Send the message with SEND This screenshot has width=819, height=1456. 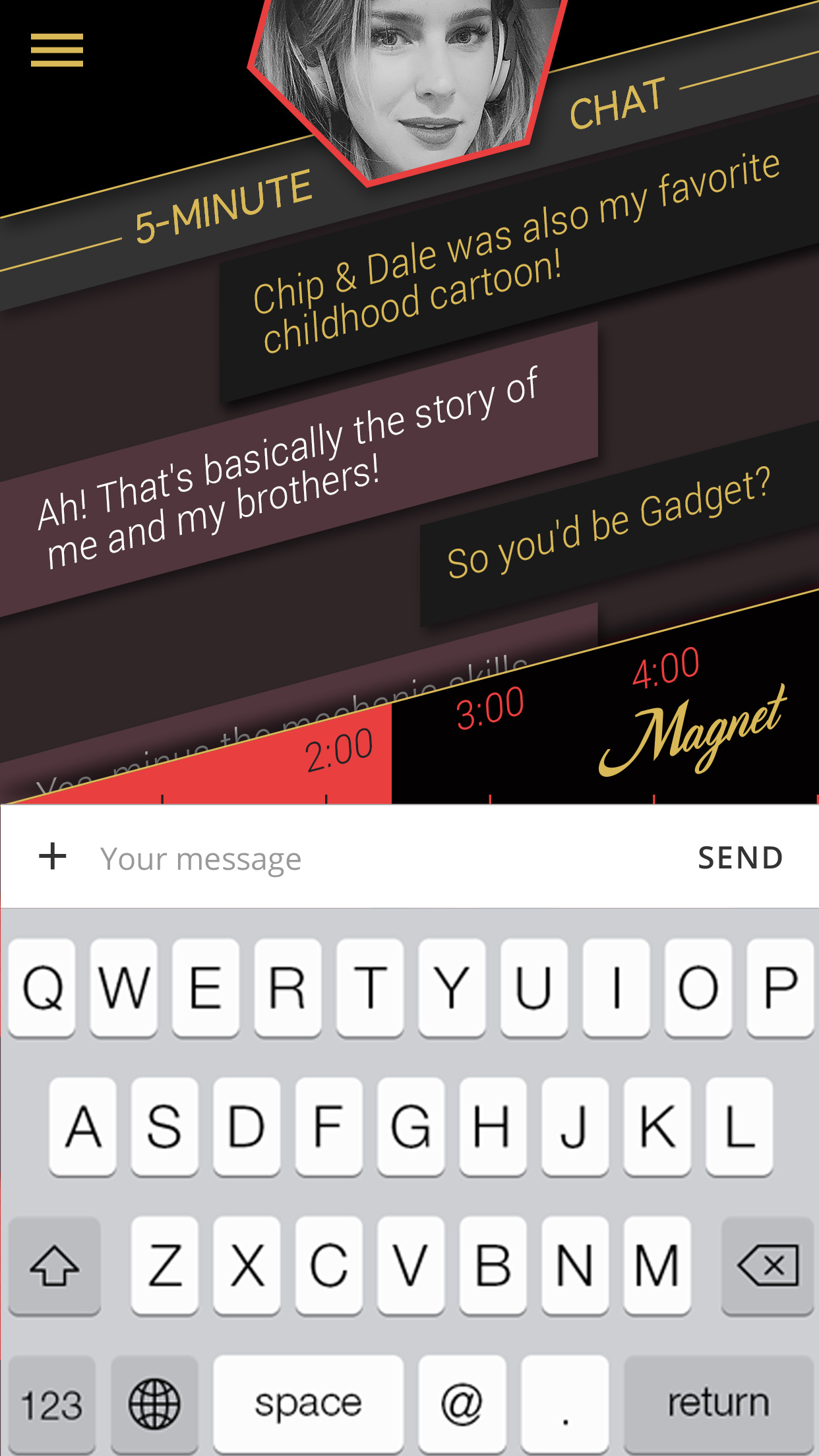(740, 858)
